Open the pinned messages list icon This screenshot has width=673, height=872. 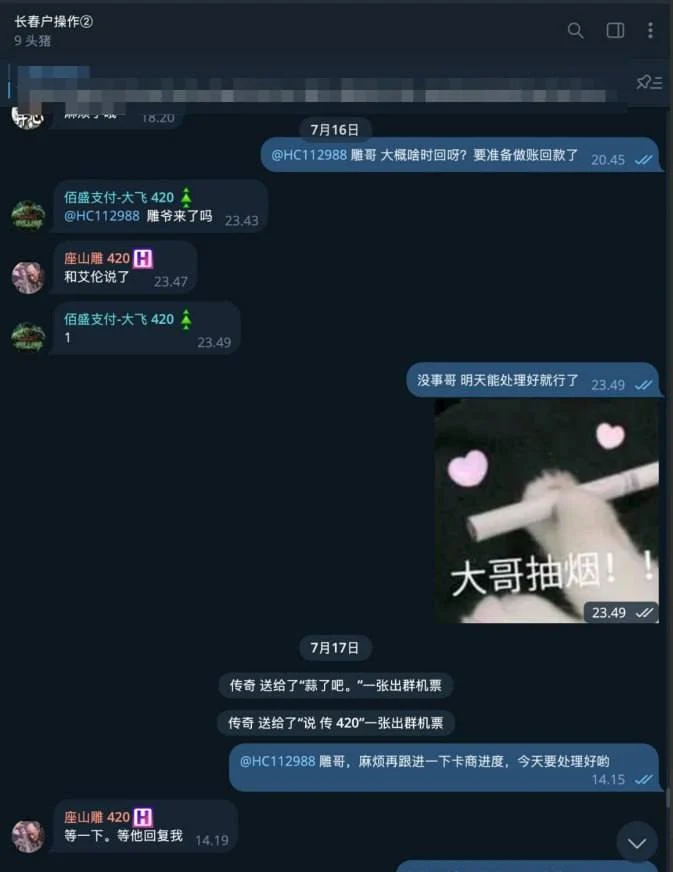click(649, 82)
